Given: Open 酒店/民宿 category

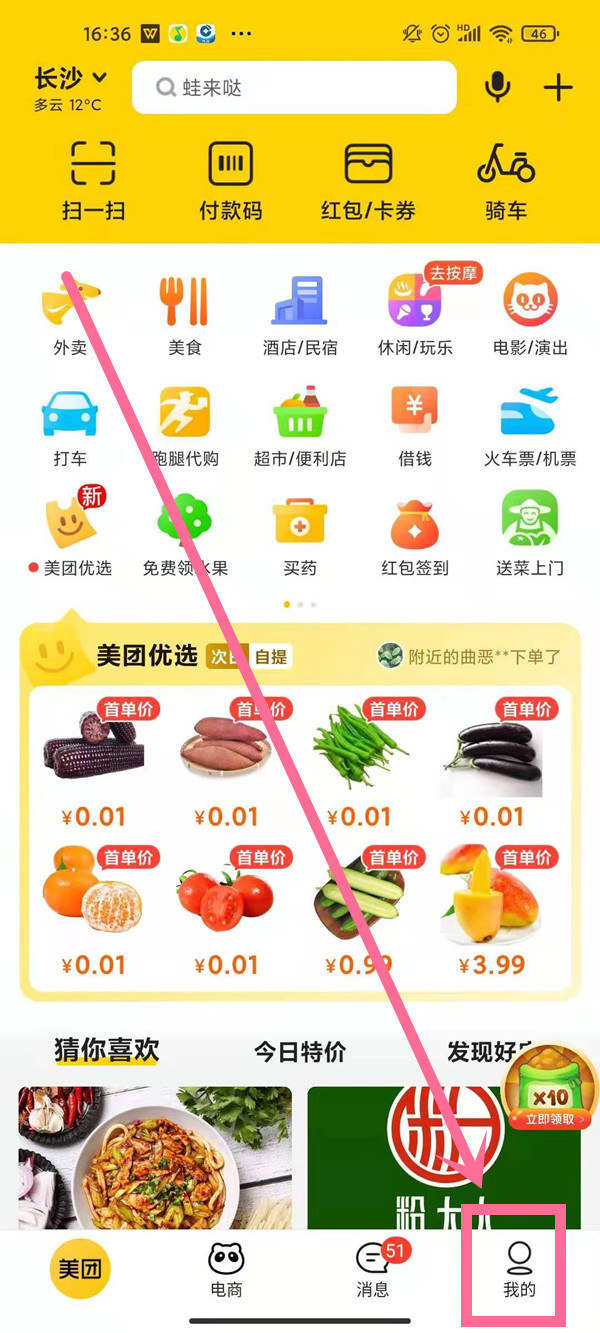Looking at the screenshot, I should tap(299, 315).
